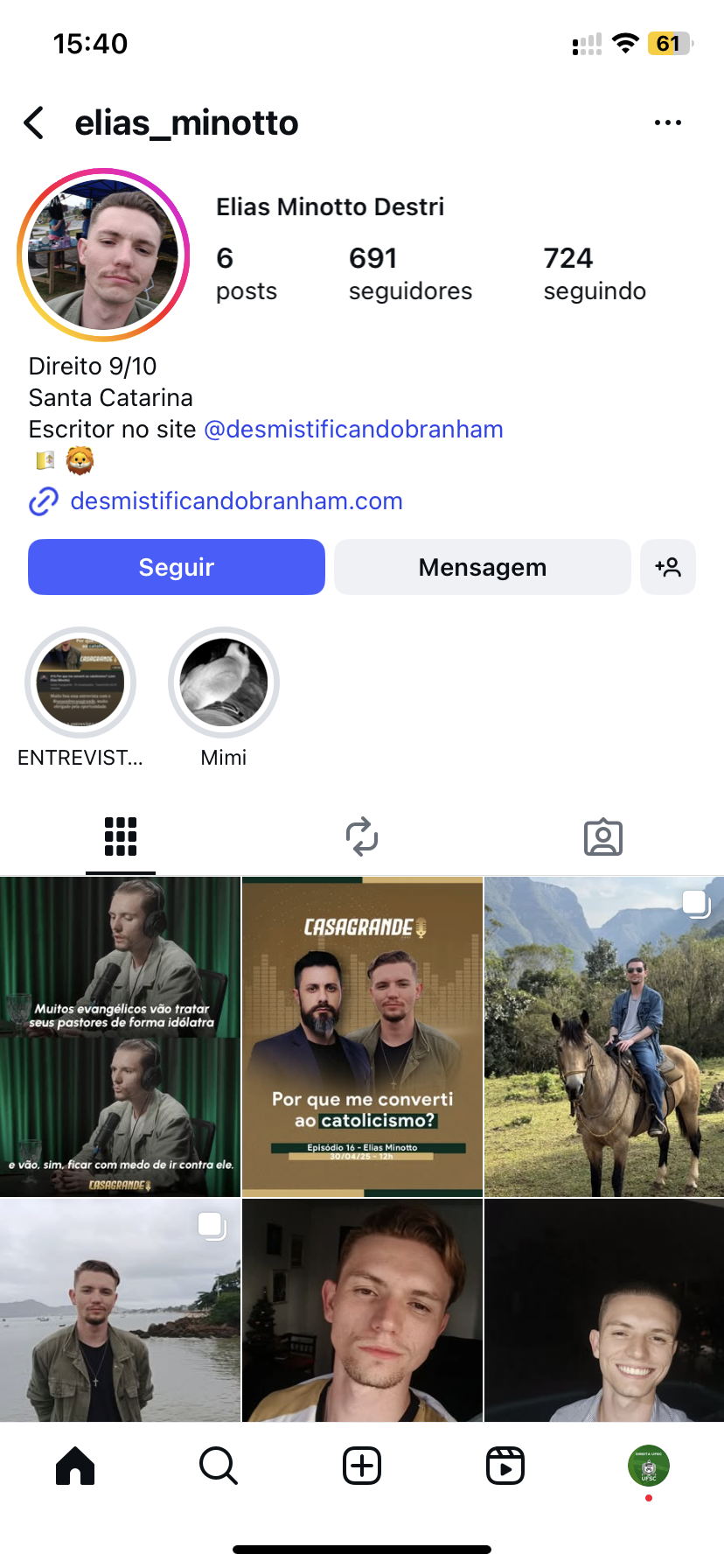Switch to the reposts tab

point(361,836)
